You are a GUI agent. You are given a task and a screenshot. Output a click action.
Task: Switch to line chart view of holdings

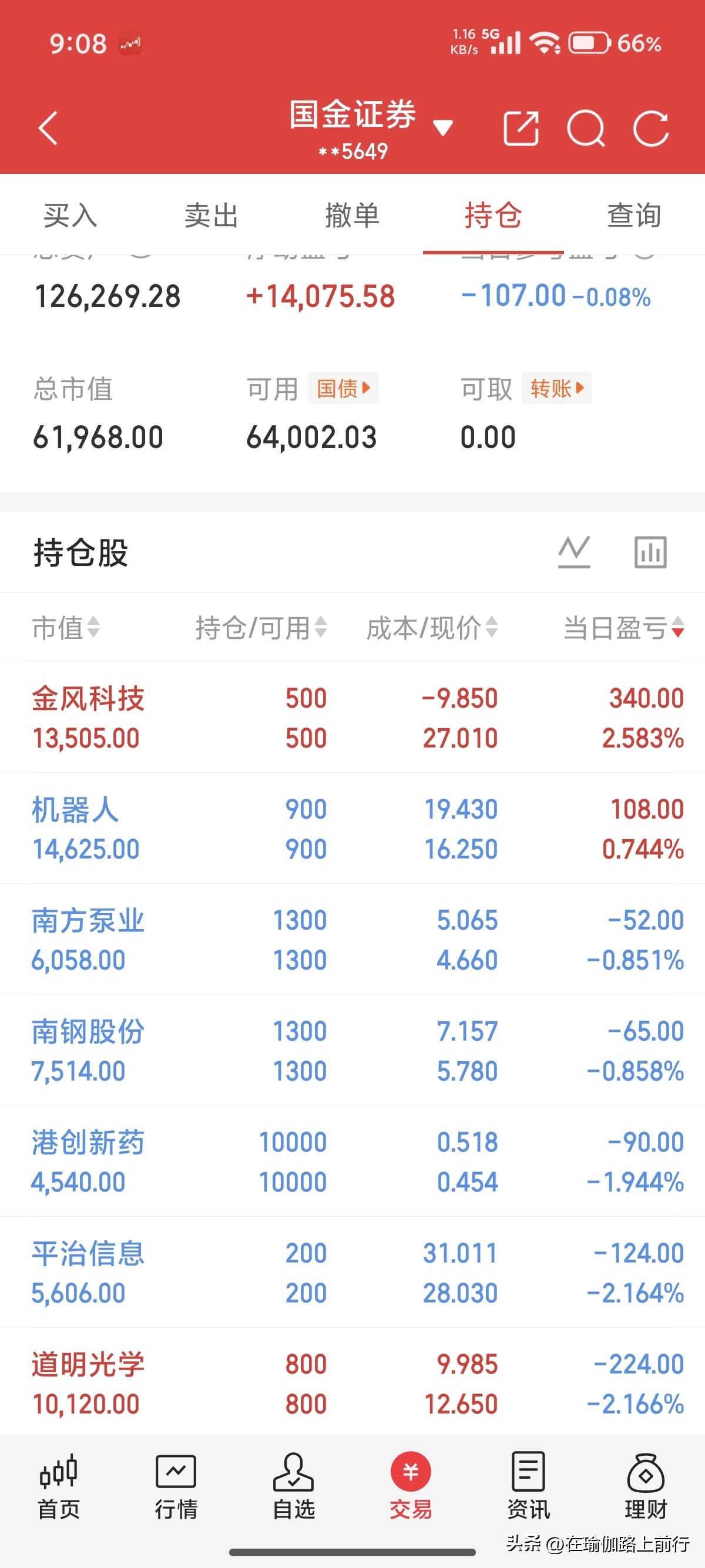click(x=575, y=553)
